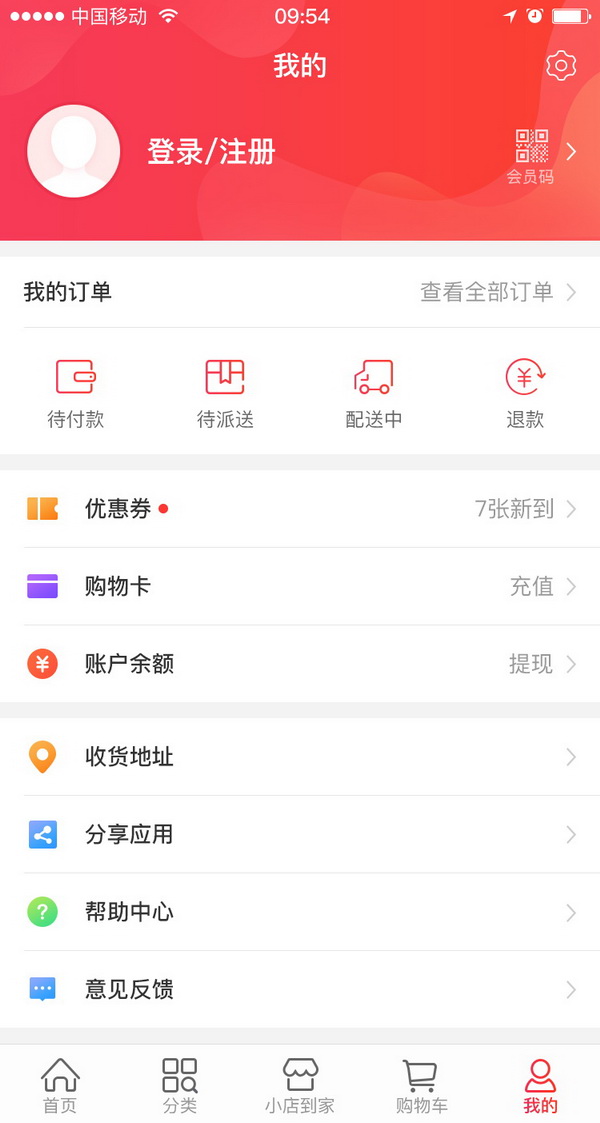Open the 会员码 member code
Image resolution: width=600 pixels, height=1123 pixels.
click(x=531, y=157)
